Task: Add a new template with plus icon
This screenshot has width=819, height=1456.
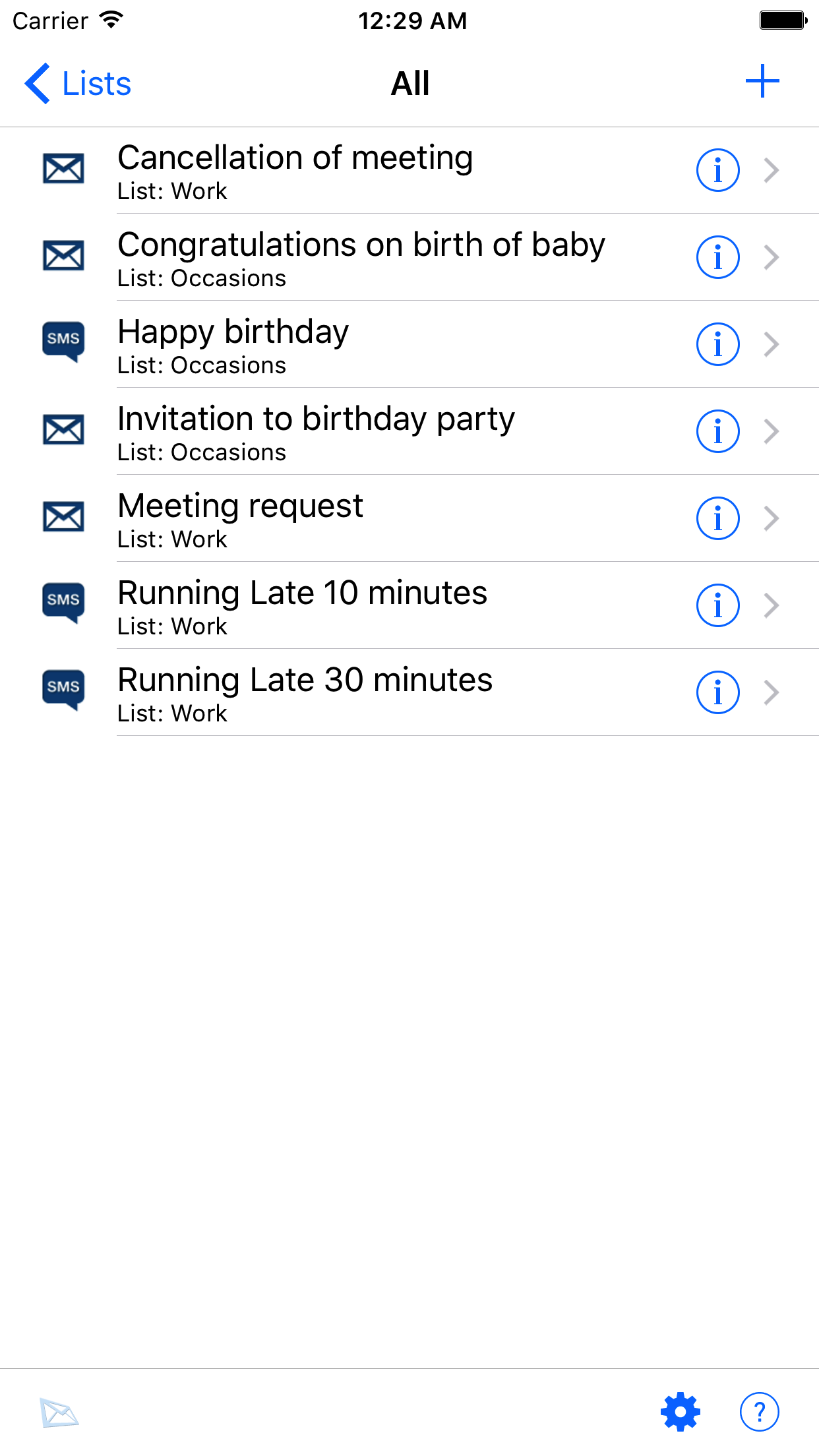Action: tap(762, 82)
